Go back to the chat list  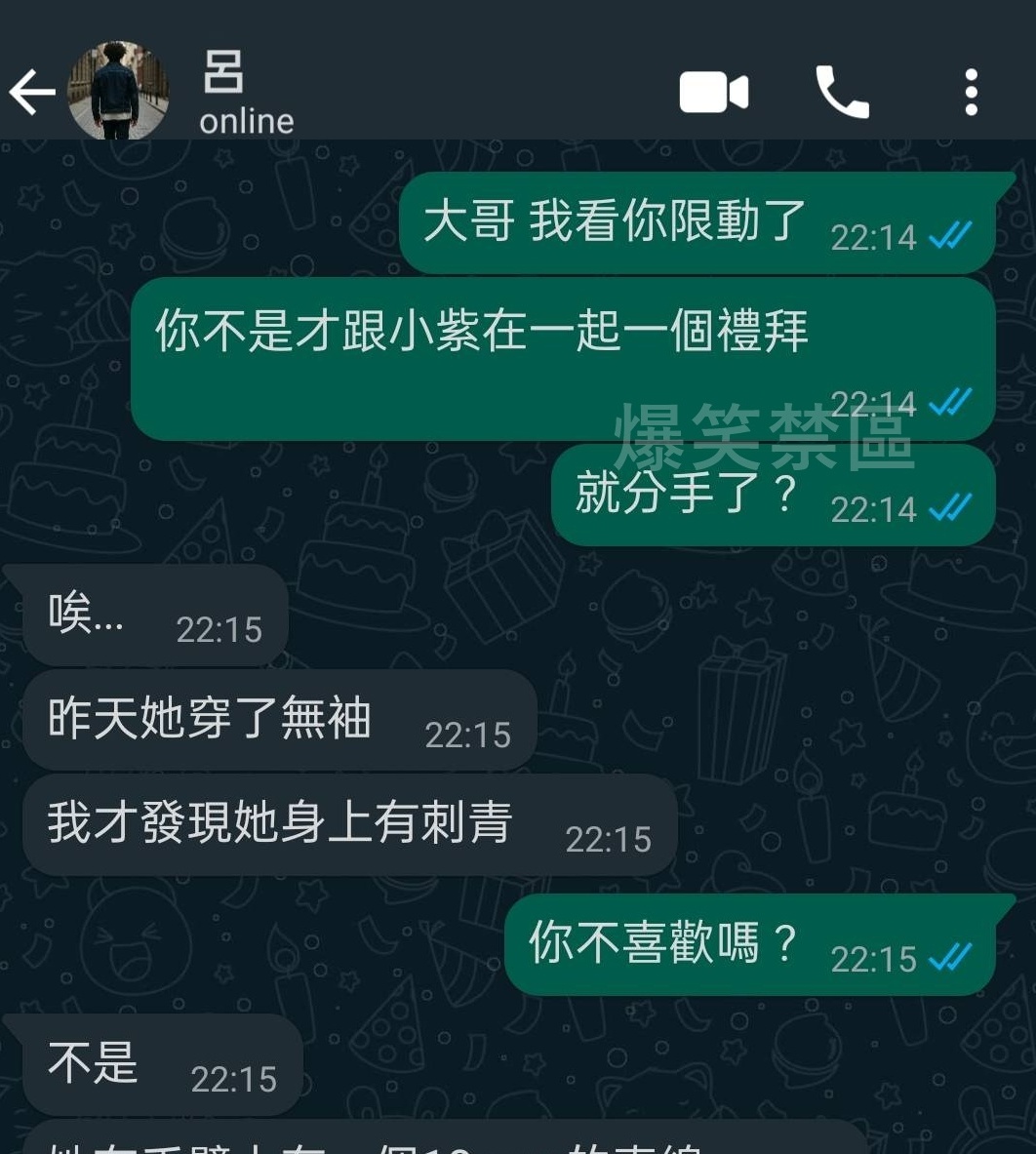click(x=32, y=94)
